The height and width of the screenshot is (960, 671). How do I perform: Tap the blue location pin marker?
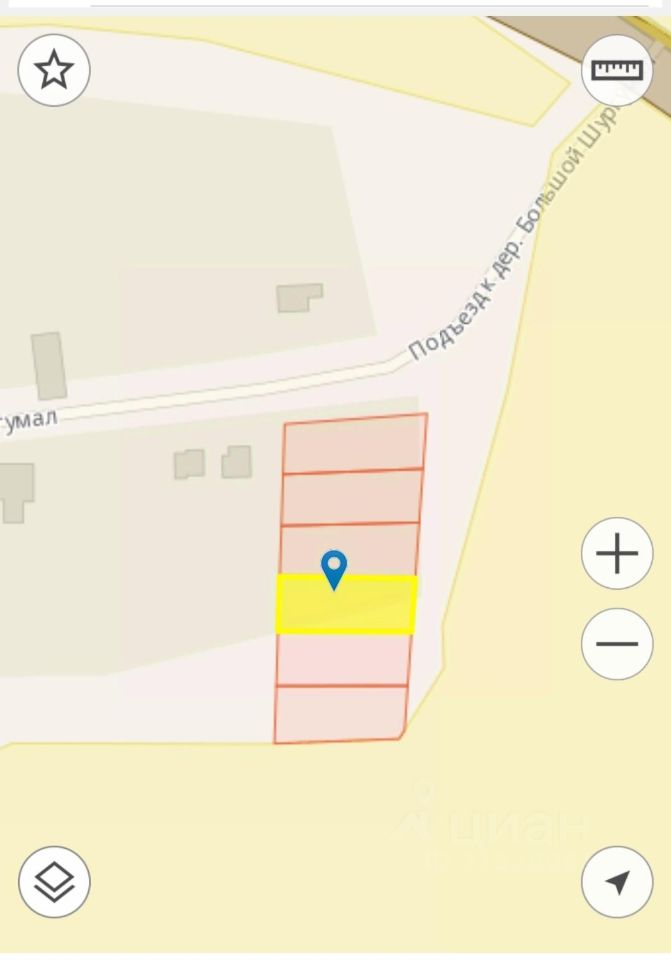click(334, 567)
